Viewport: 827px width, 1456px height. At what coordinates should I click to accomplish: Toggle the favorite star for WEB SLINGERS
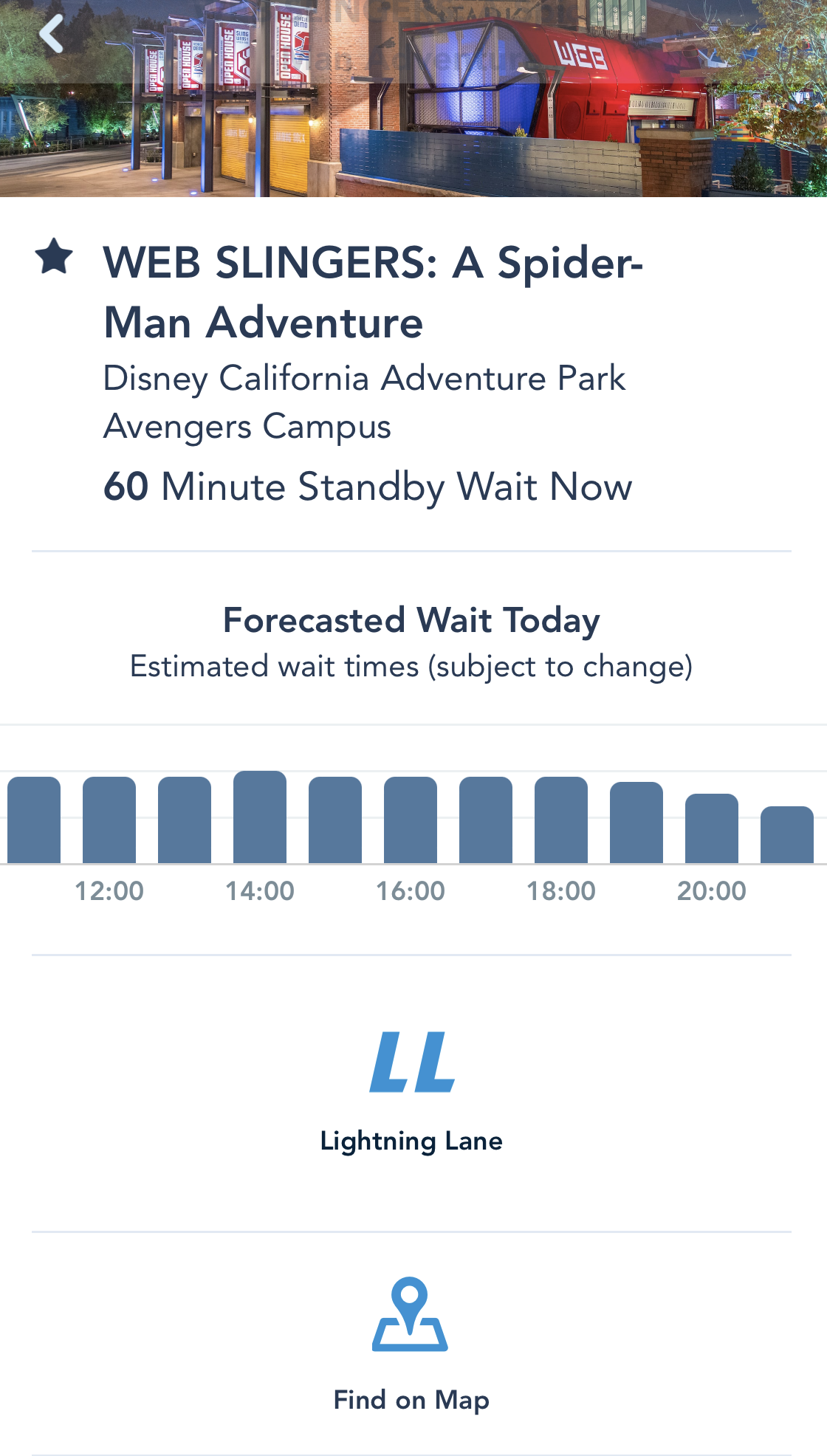tap(54, 257)
